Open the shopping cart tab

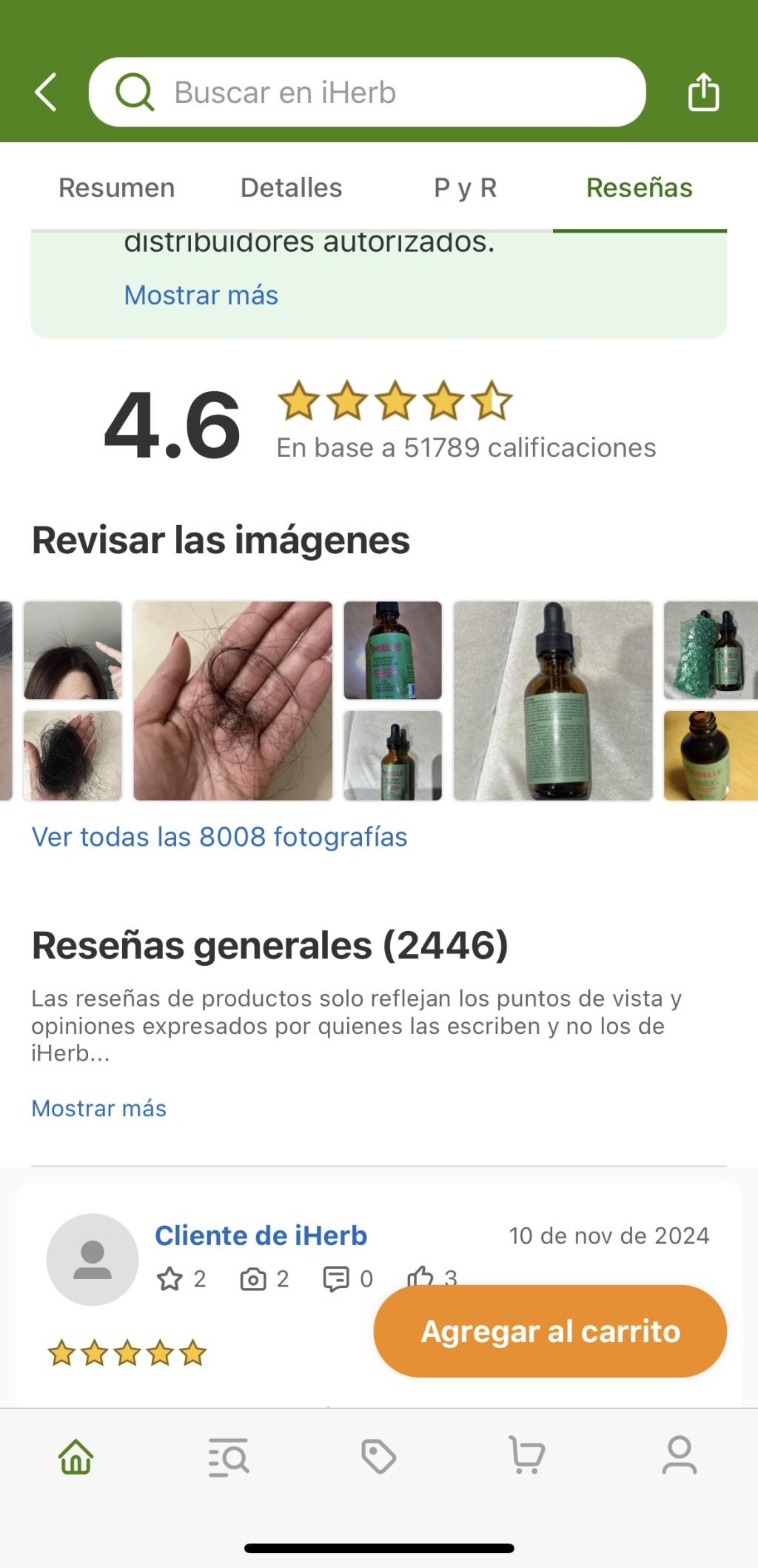(x=527, y=1456)
